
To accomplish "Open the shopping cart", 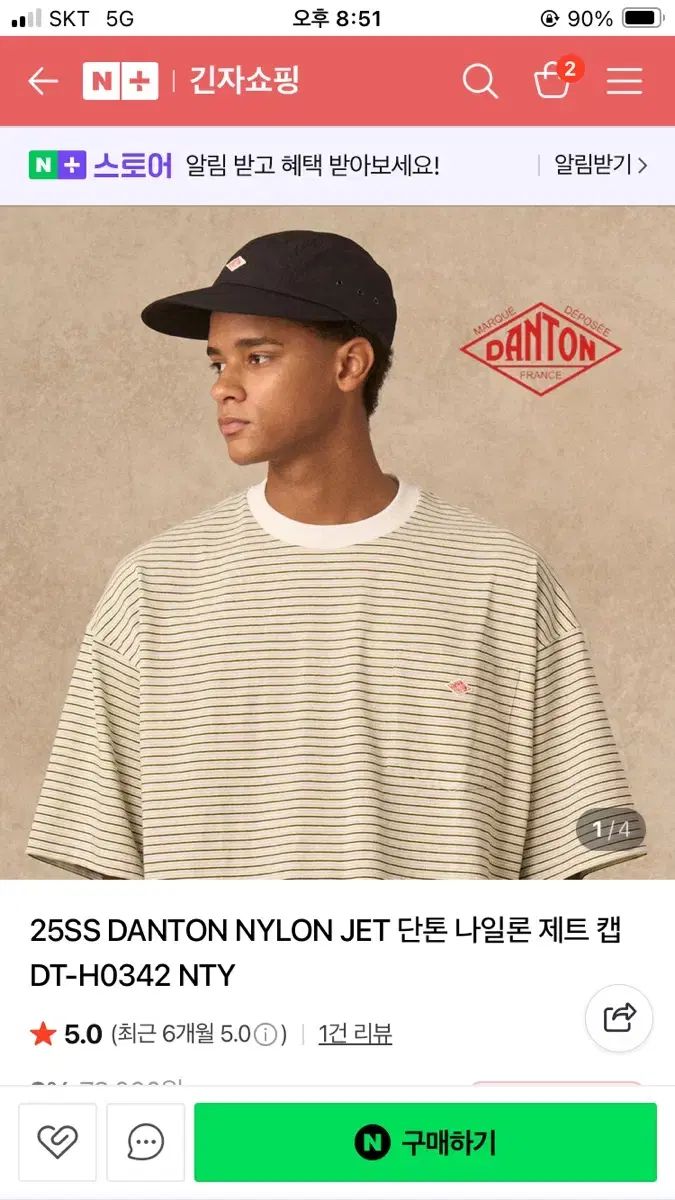I will (552, 81).
